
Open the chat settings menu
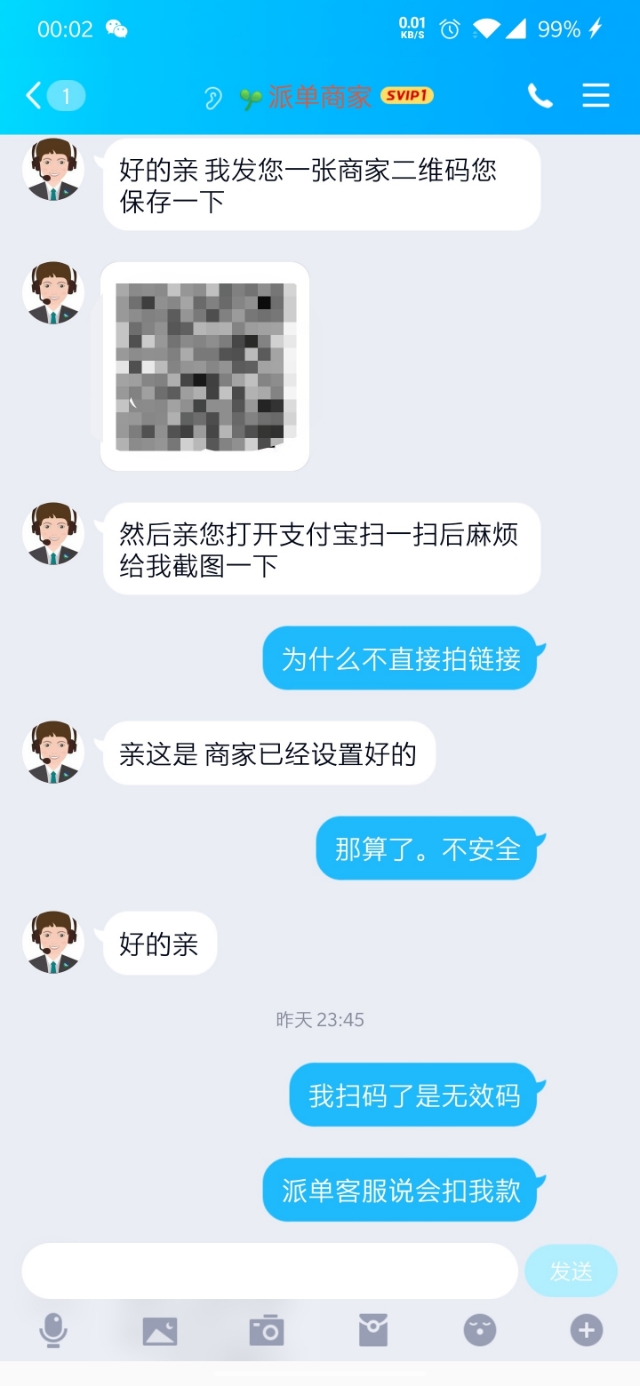596,96
